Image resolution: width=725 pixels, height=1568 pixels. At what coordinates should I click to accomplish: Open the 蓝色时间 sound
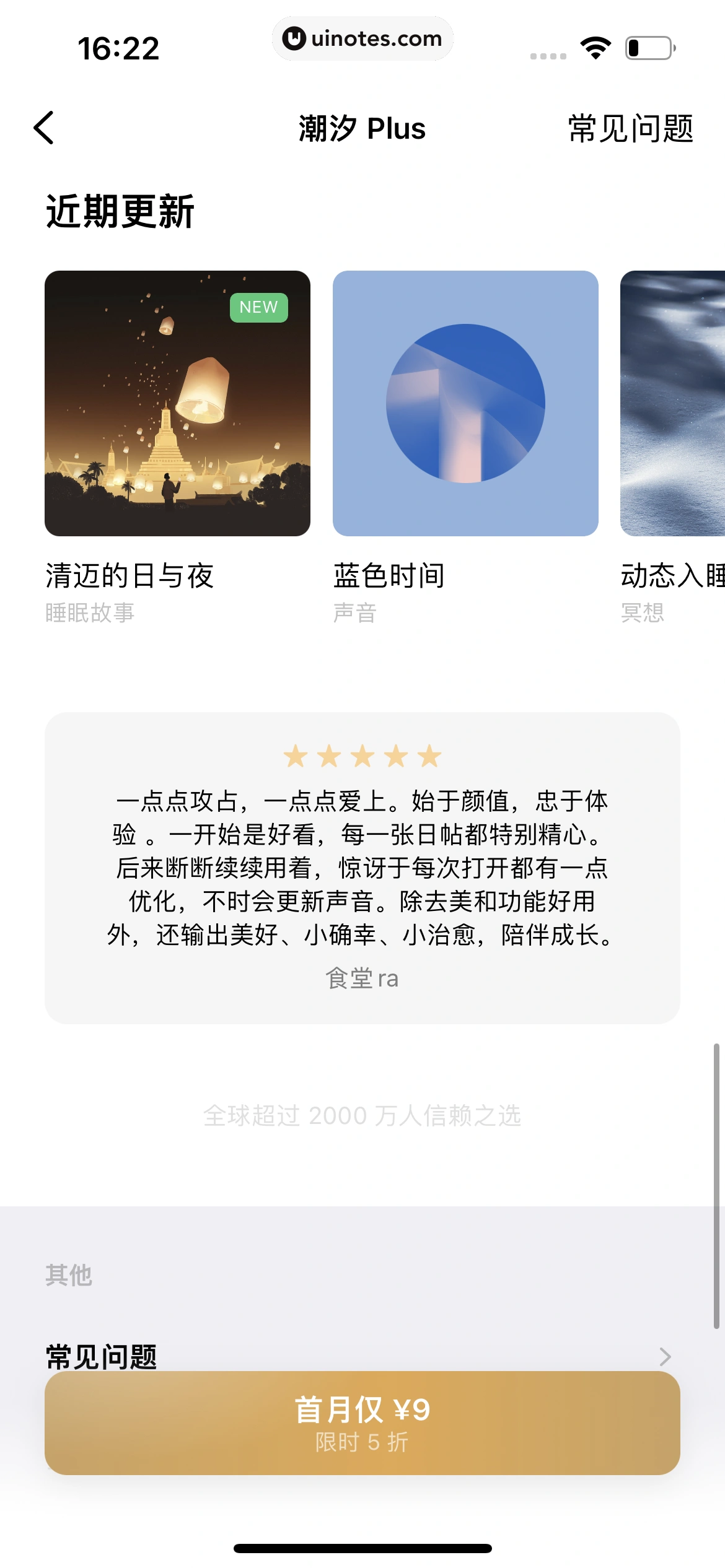(465, 403)
